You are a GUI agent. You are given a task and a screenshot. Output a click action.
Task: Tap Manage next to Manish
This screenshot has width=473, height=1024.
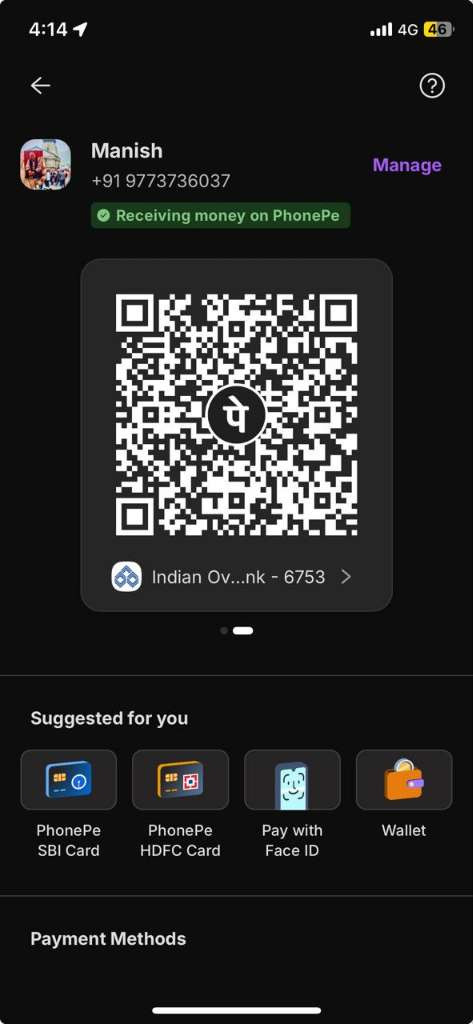[x=407, y=165]
